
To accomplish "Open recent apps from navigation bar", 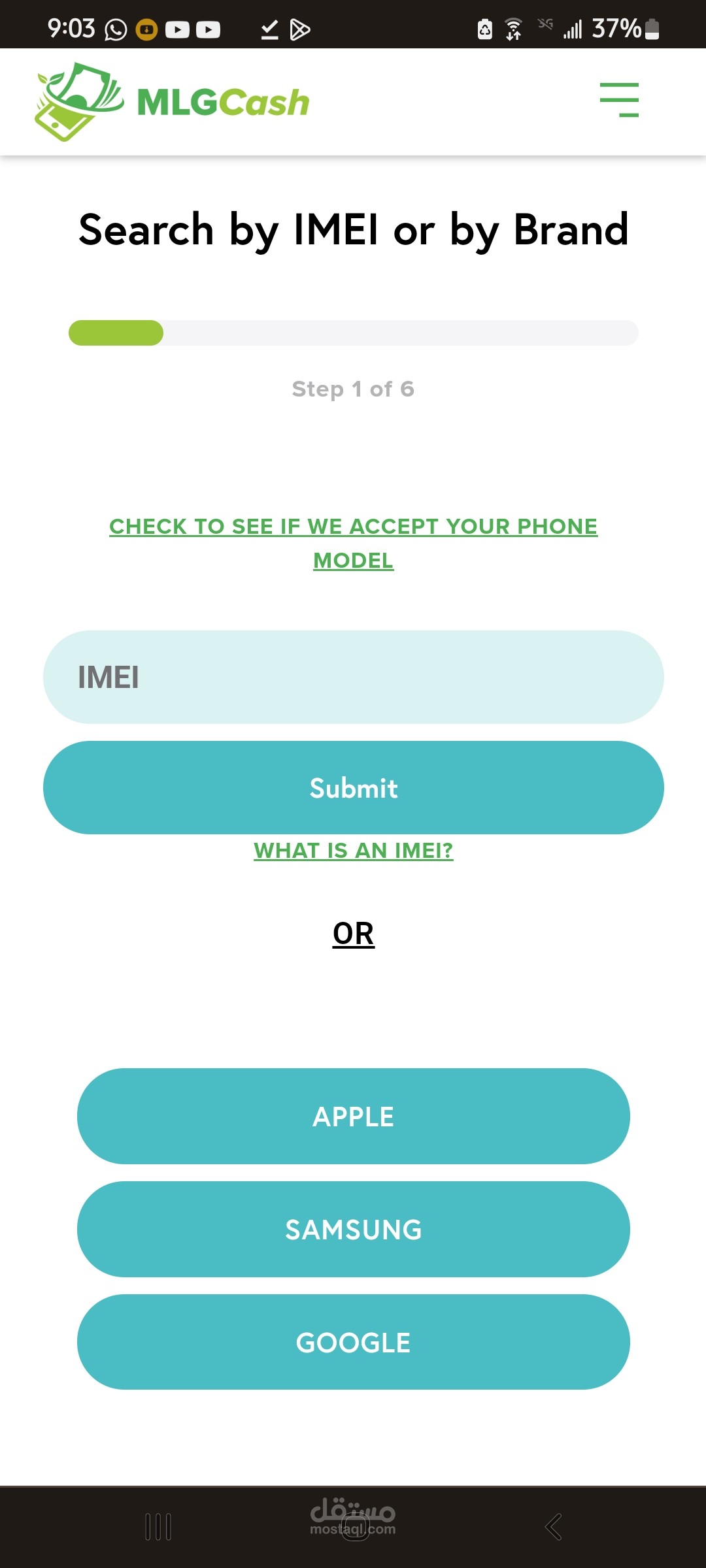I will click(158, 1527).
